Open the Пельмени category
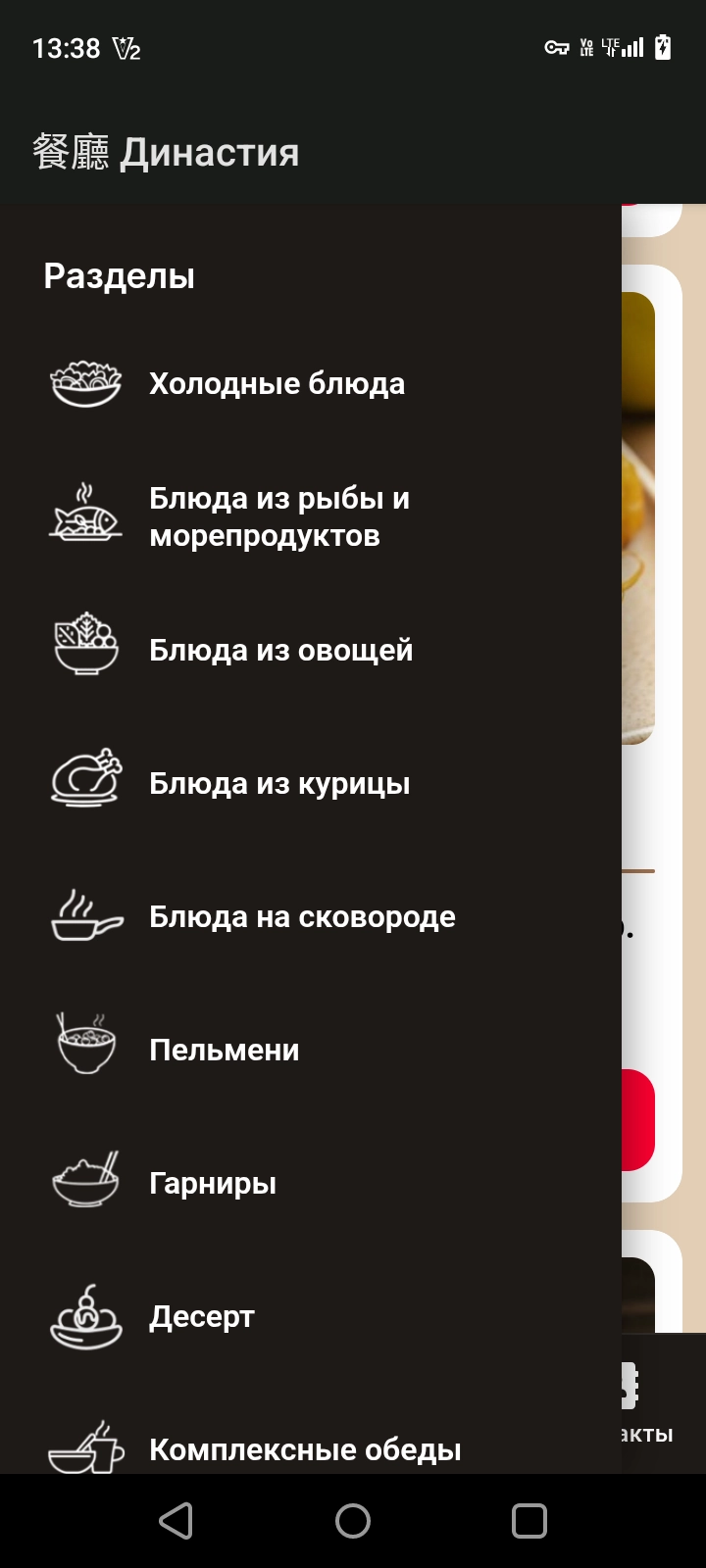The height and width of the screenshot is (1568, 706). pyautogui.click(x=224, y=1051)
